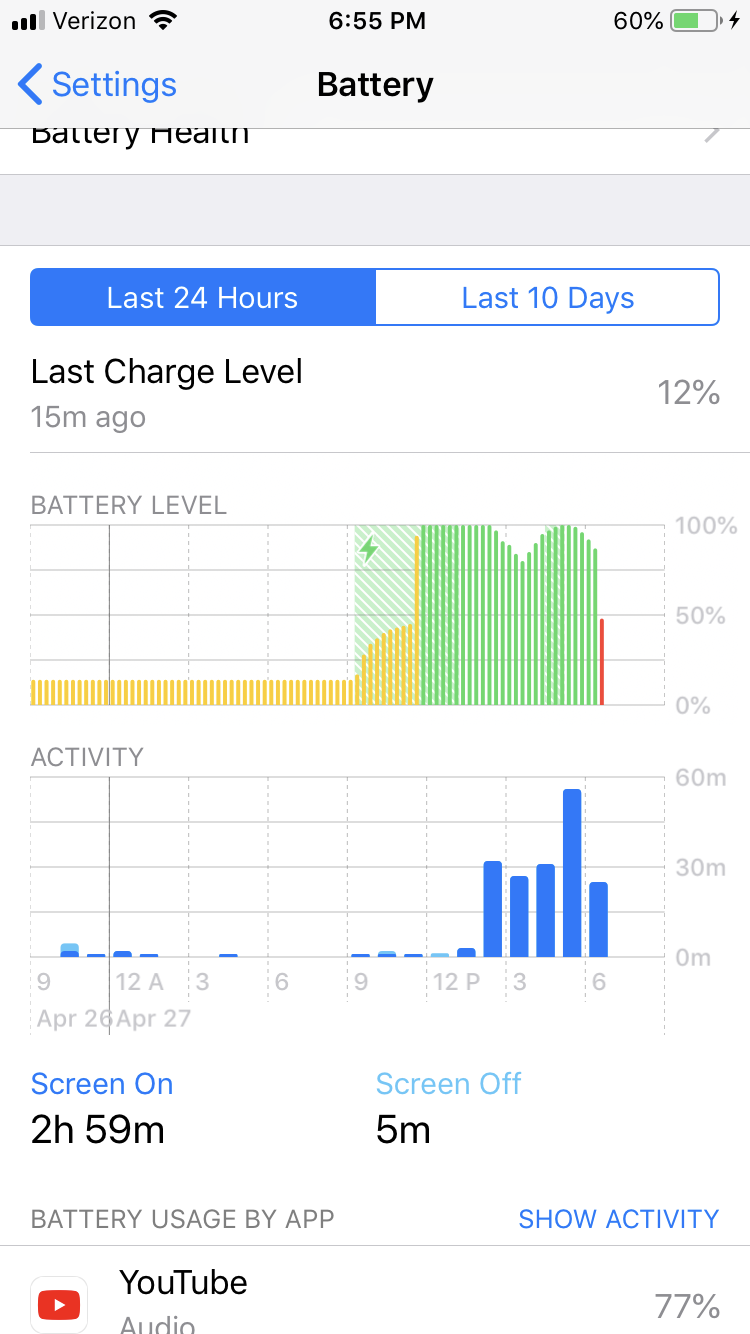Select the Last 24 Hours segment
The height and width of the screenshot is (1334, 750).
click(203, 298)
